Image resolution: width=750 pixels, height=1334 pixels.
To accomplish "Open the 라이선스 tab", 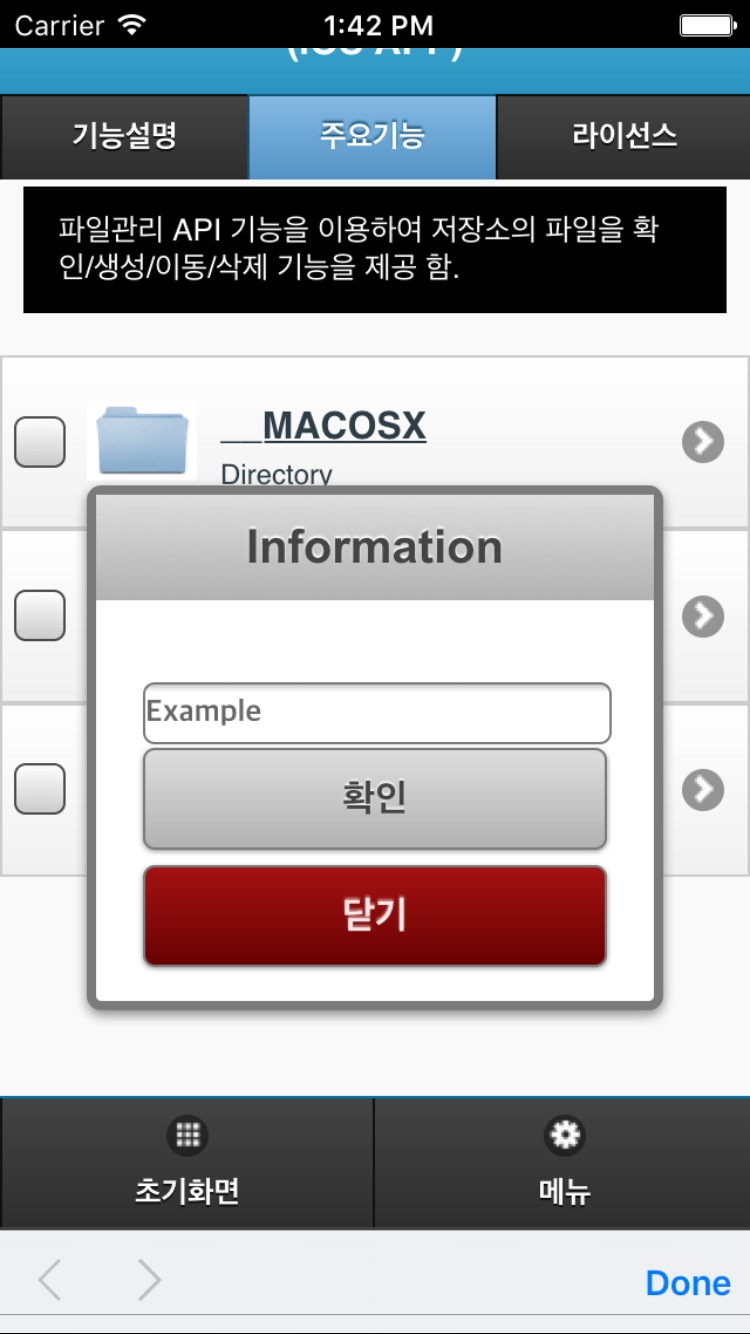I will pos(624,137).
